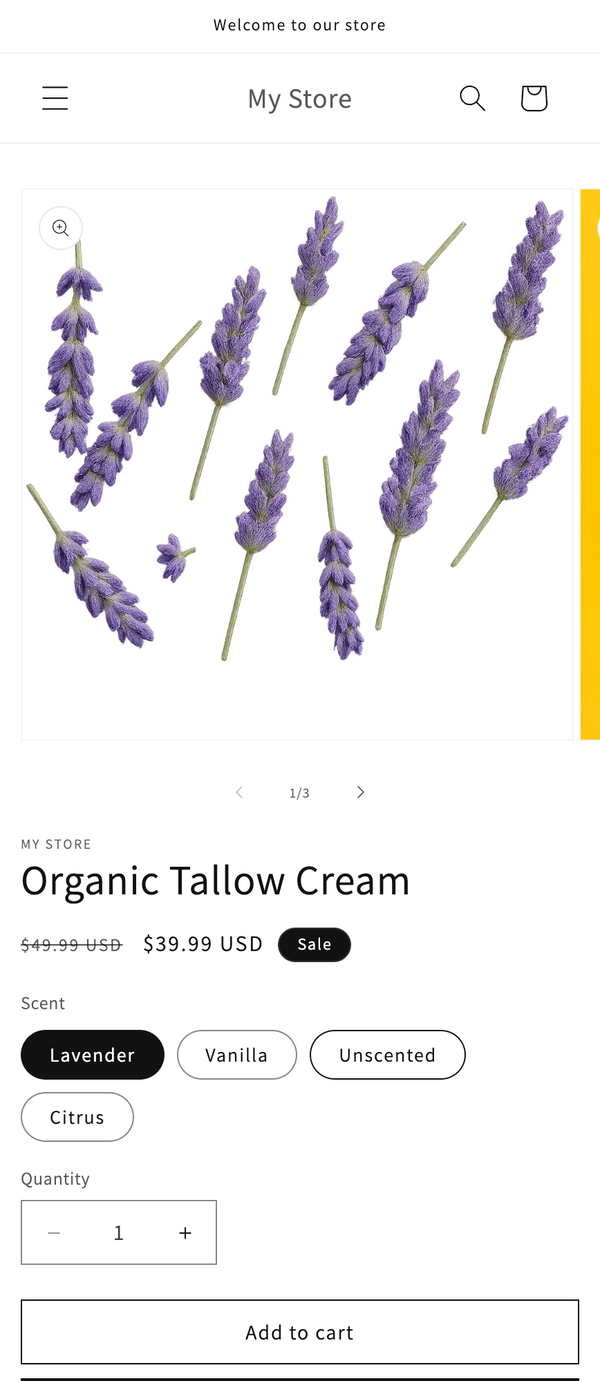600x1381 pixels.
Task: Select the Citrus scent
Action: click(x=77, y=1117)
